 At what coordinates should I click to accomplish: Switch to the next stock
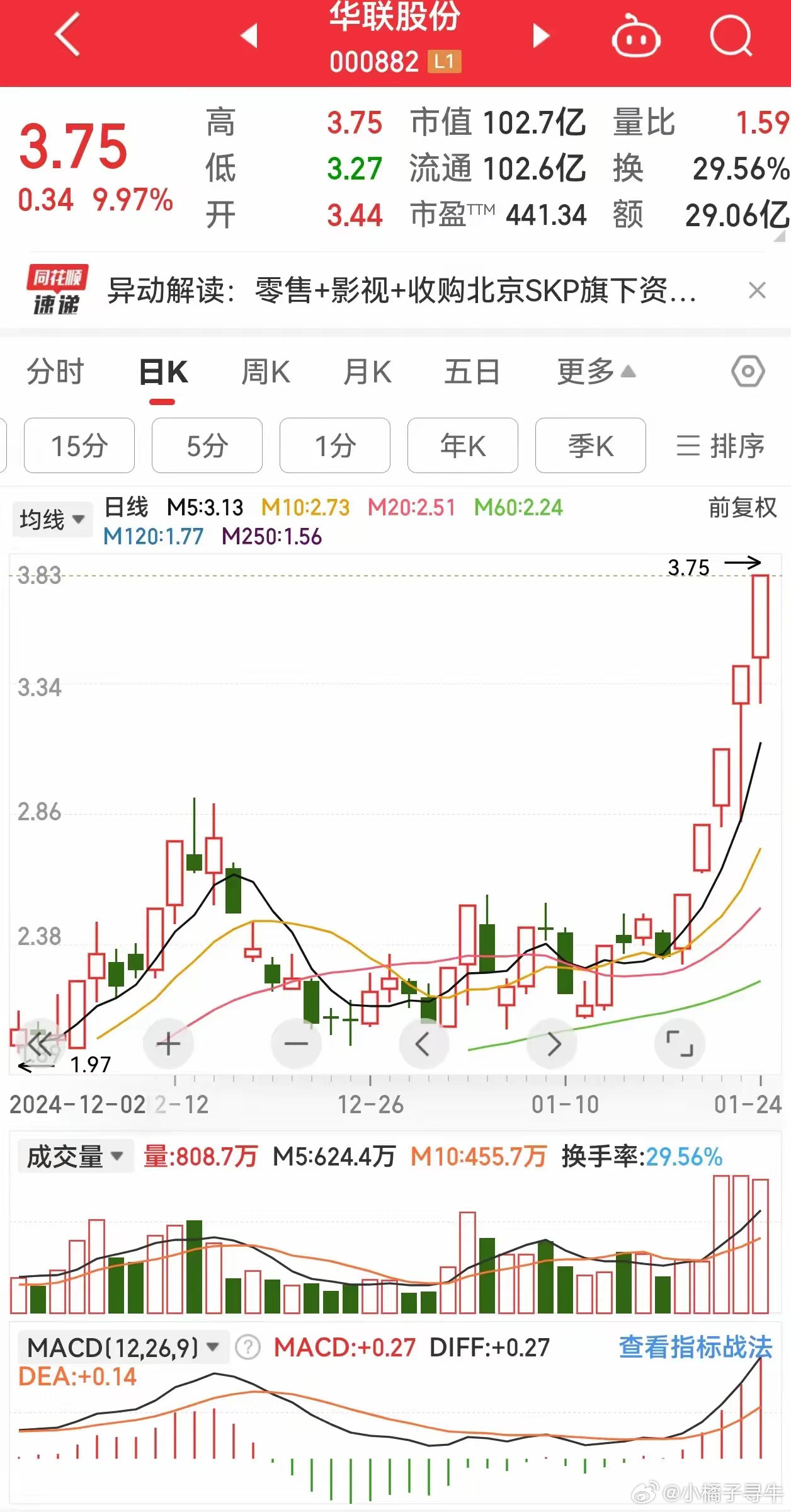pos(540,35)
